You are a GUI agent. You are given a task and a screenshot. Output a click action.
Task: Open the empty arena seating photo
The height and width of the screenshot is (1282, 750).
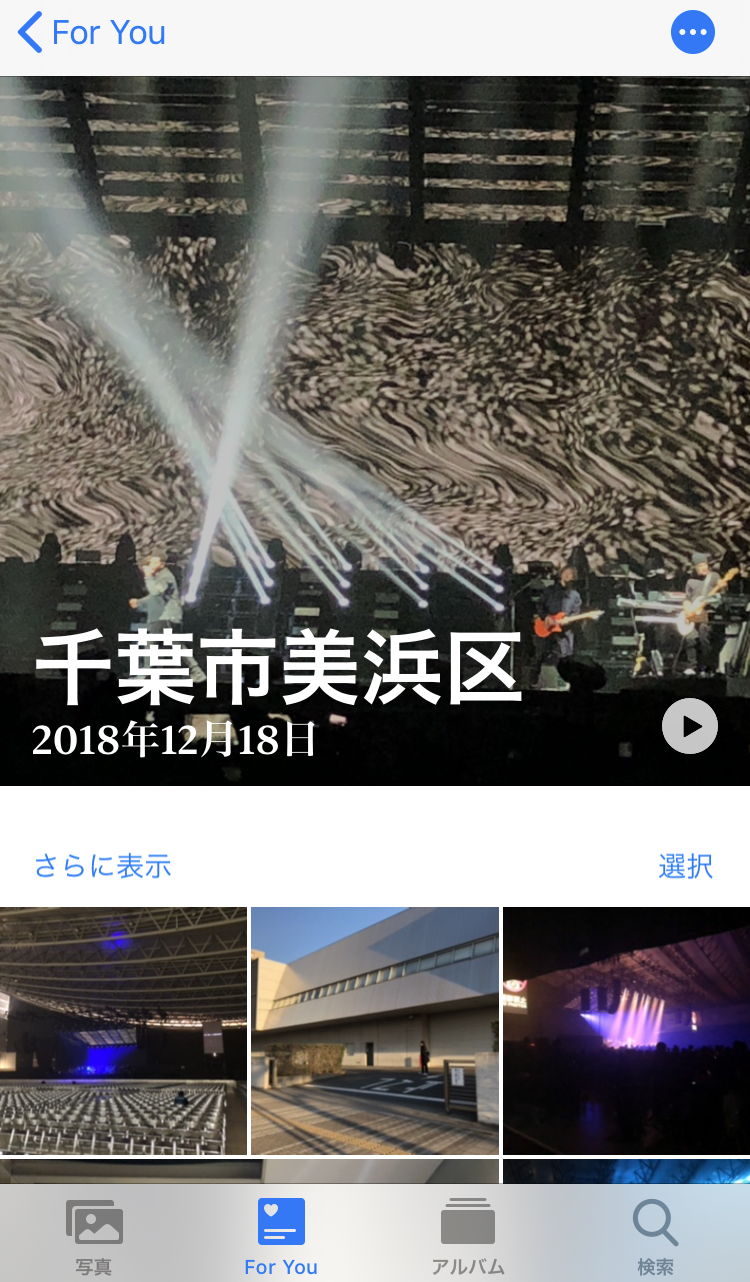123,1030
